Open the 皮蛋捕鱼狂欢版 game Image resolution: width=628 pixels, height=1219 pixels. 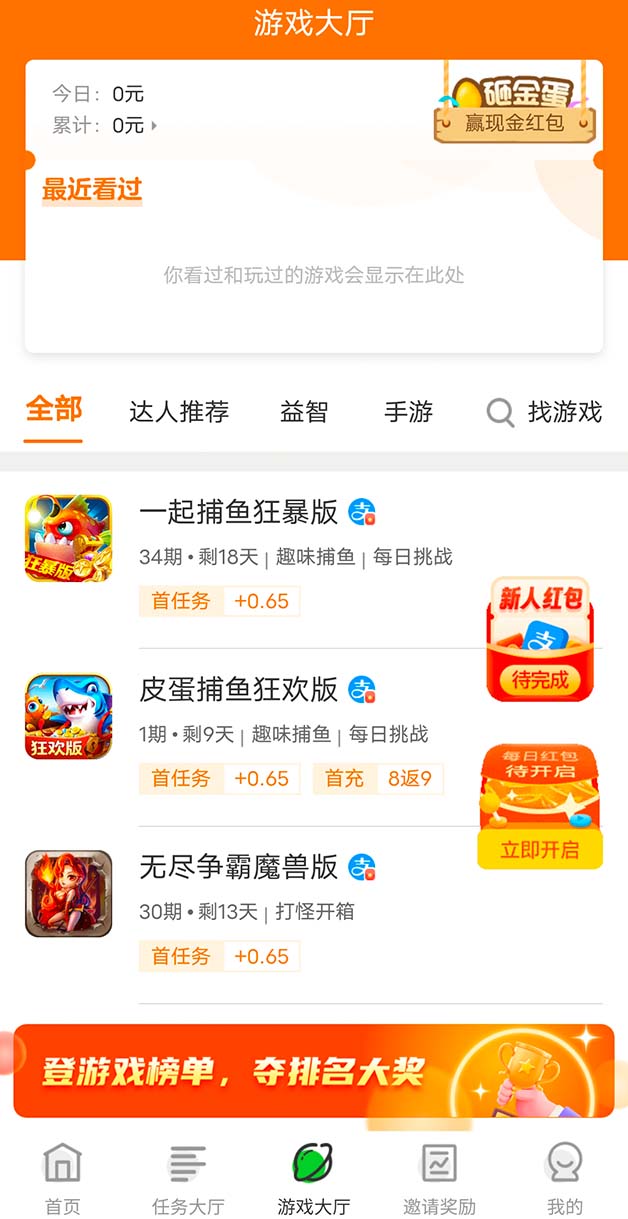[239, 689]
